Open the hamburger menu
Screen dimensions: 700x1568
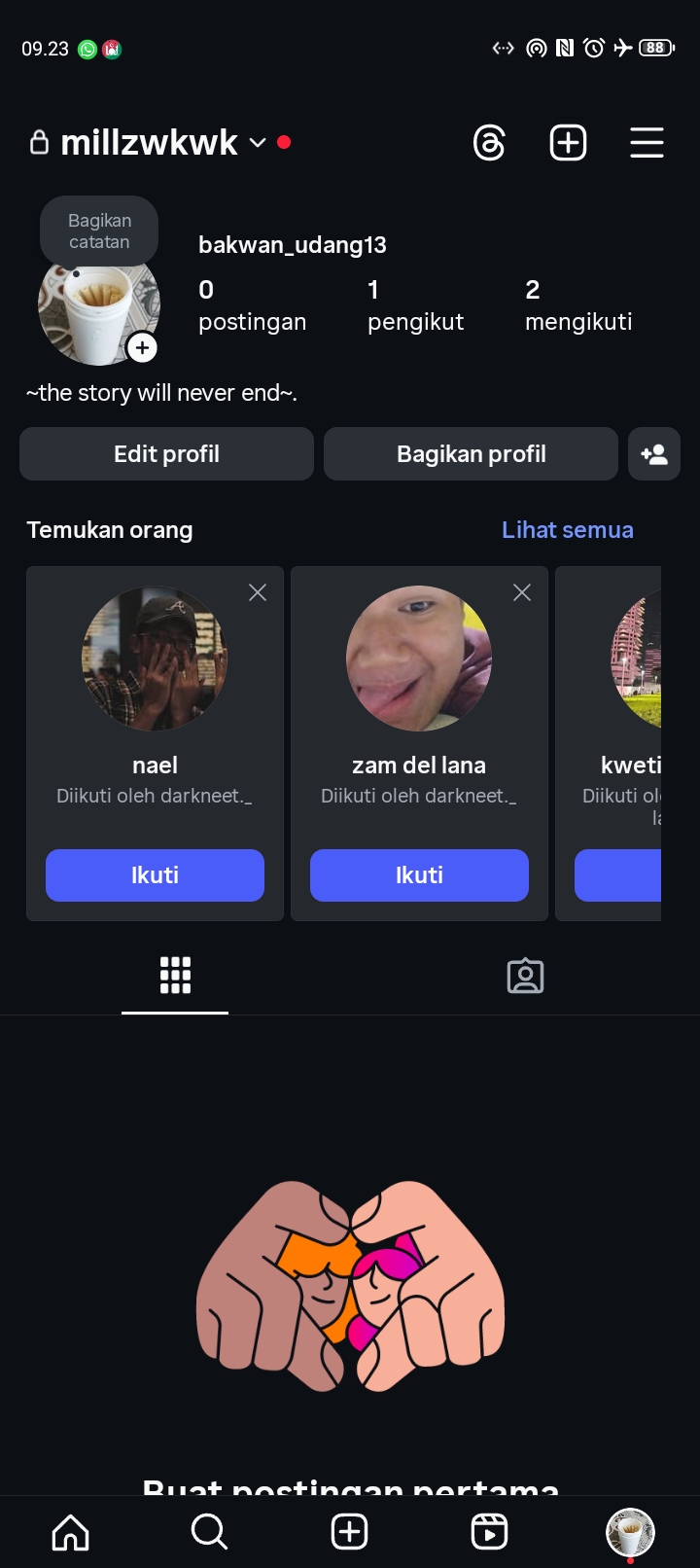pos(647,143)
